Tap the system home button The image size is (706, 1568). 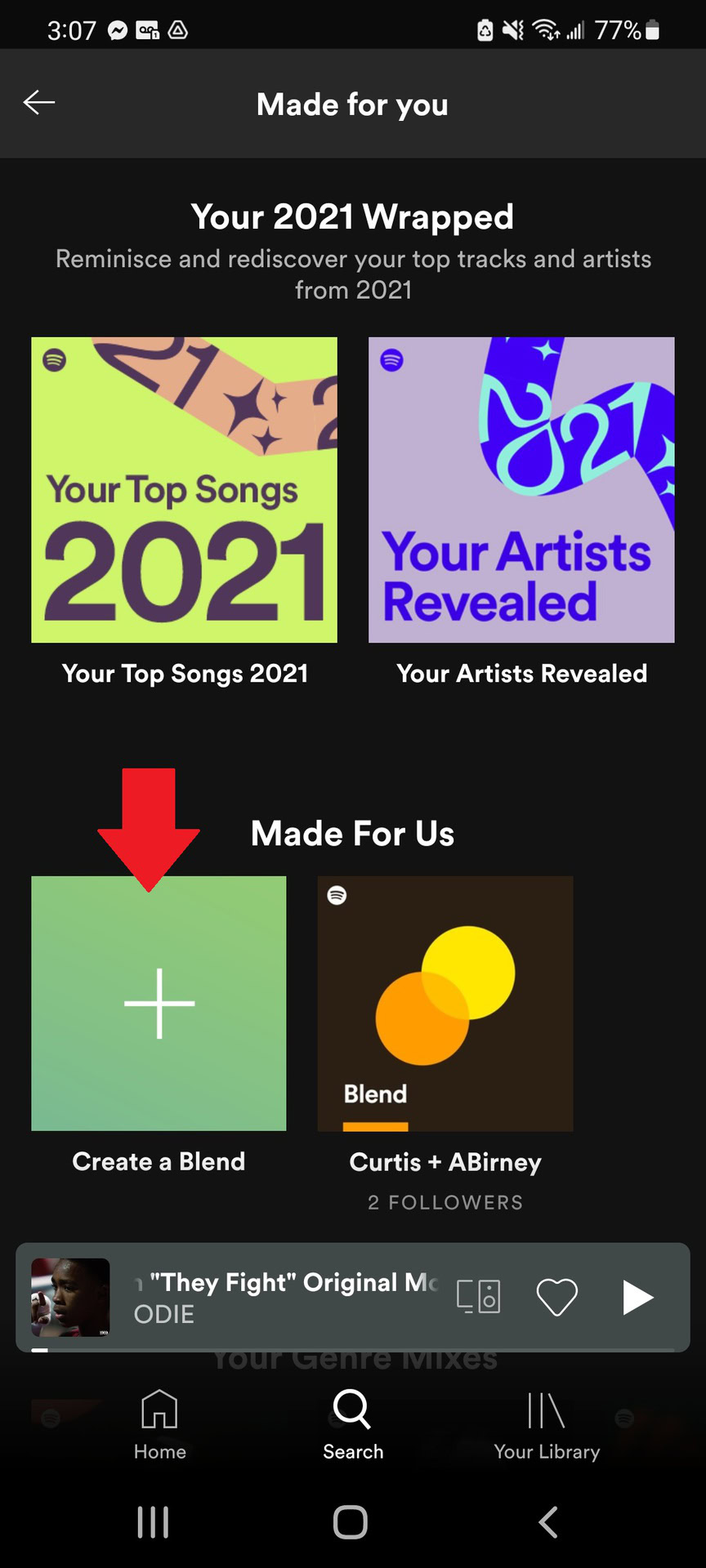(x=351, y=1522)
